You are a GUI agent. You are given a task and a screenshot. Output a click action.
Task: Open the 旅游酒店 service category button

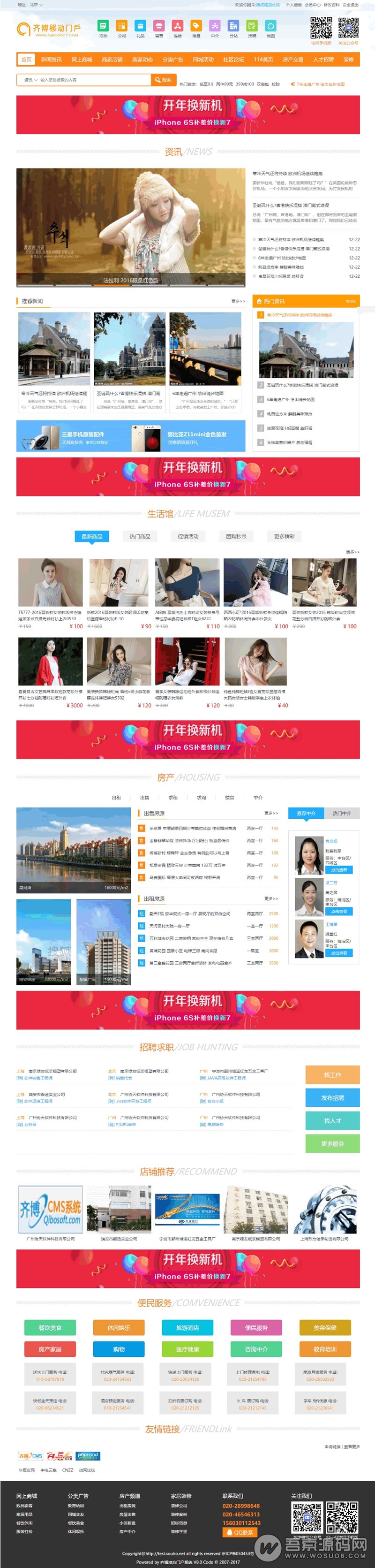click(x=187, y=1328)
